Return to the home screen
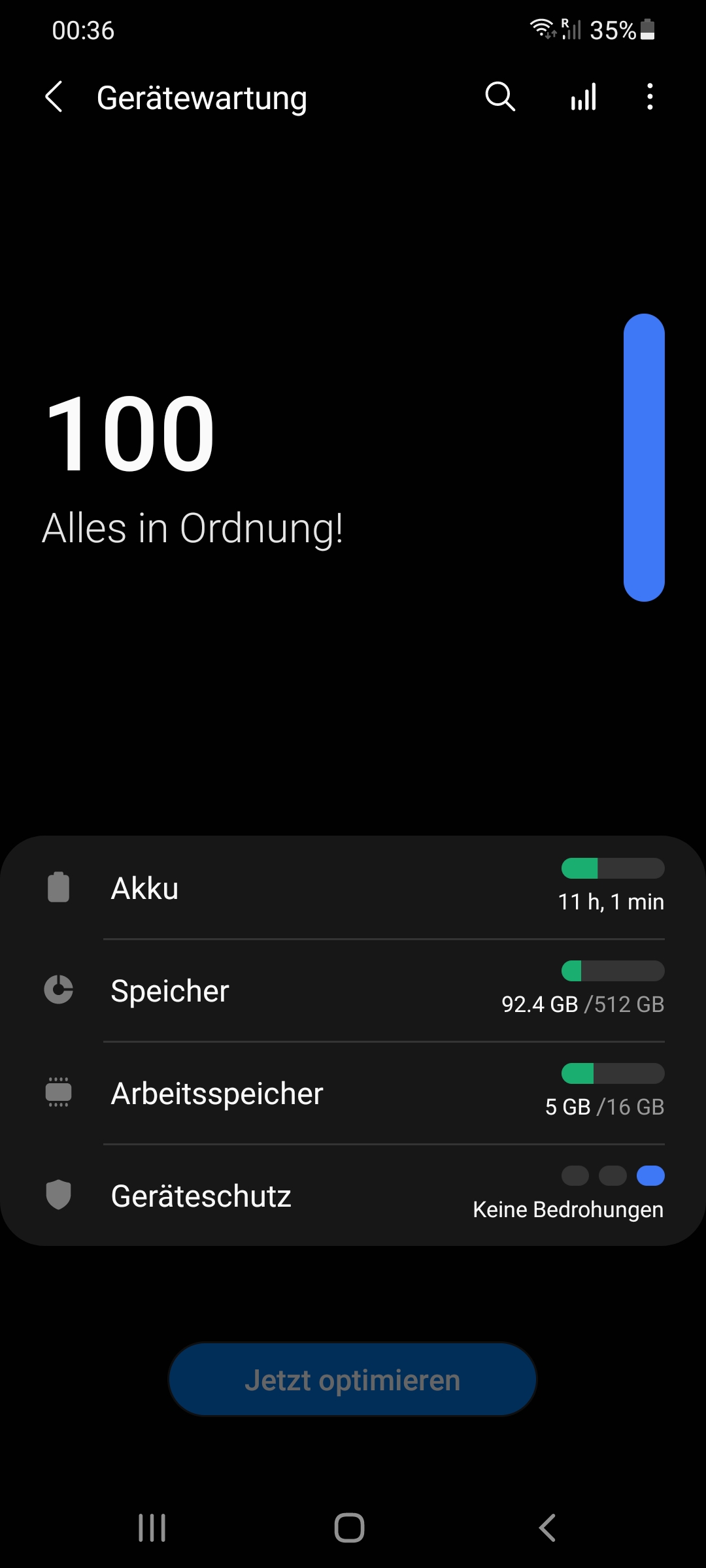This screenshot has width=706, height=1568. pos(349,1527)
